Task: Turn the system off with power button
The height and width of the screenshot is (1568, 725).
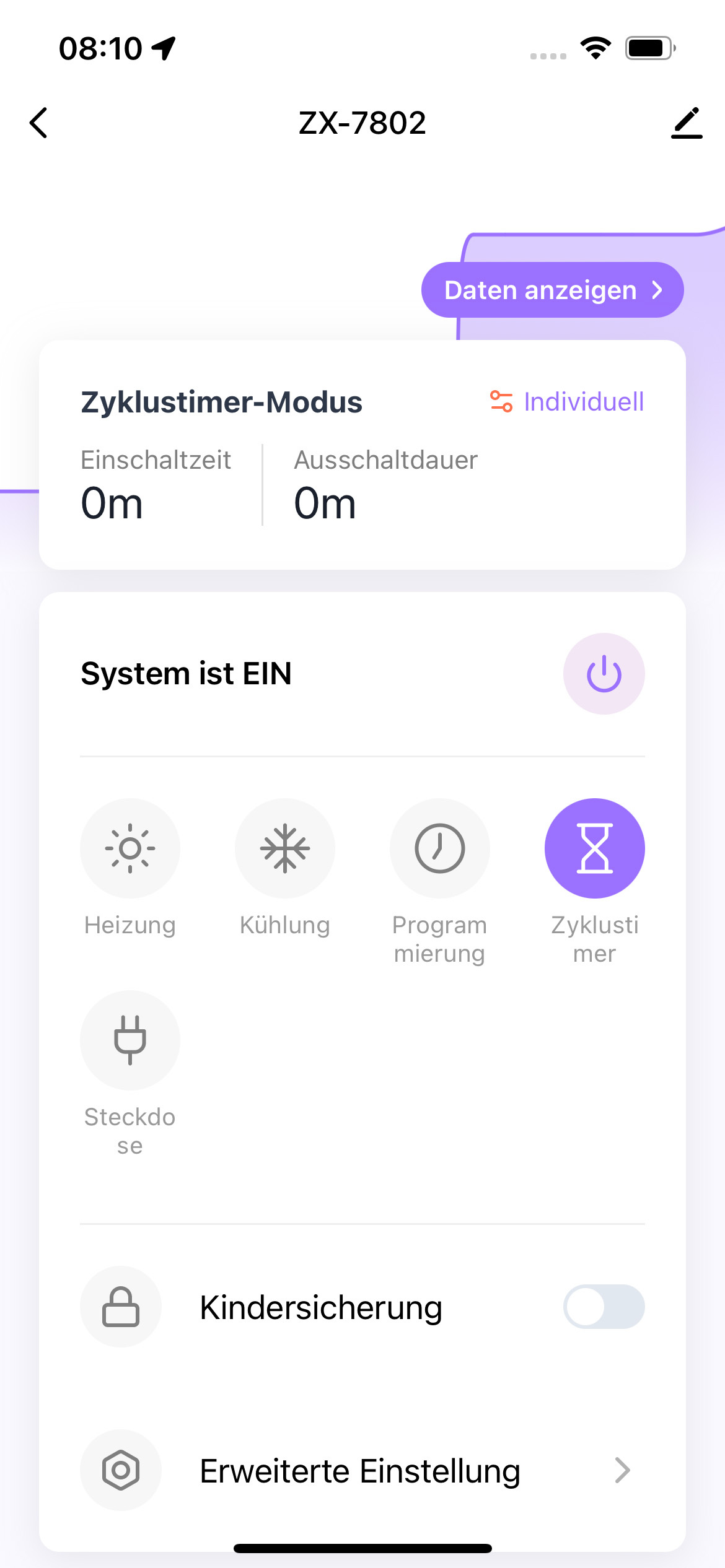Action: coord(604,674)
